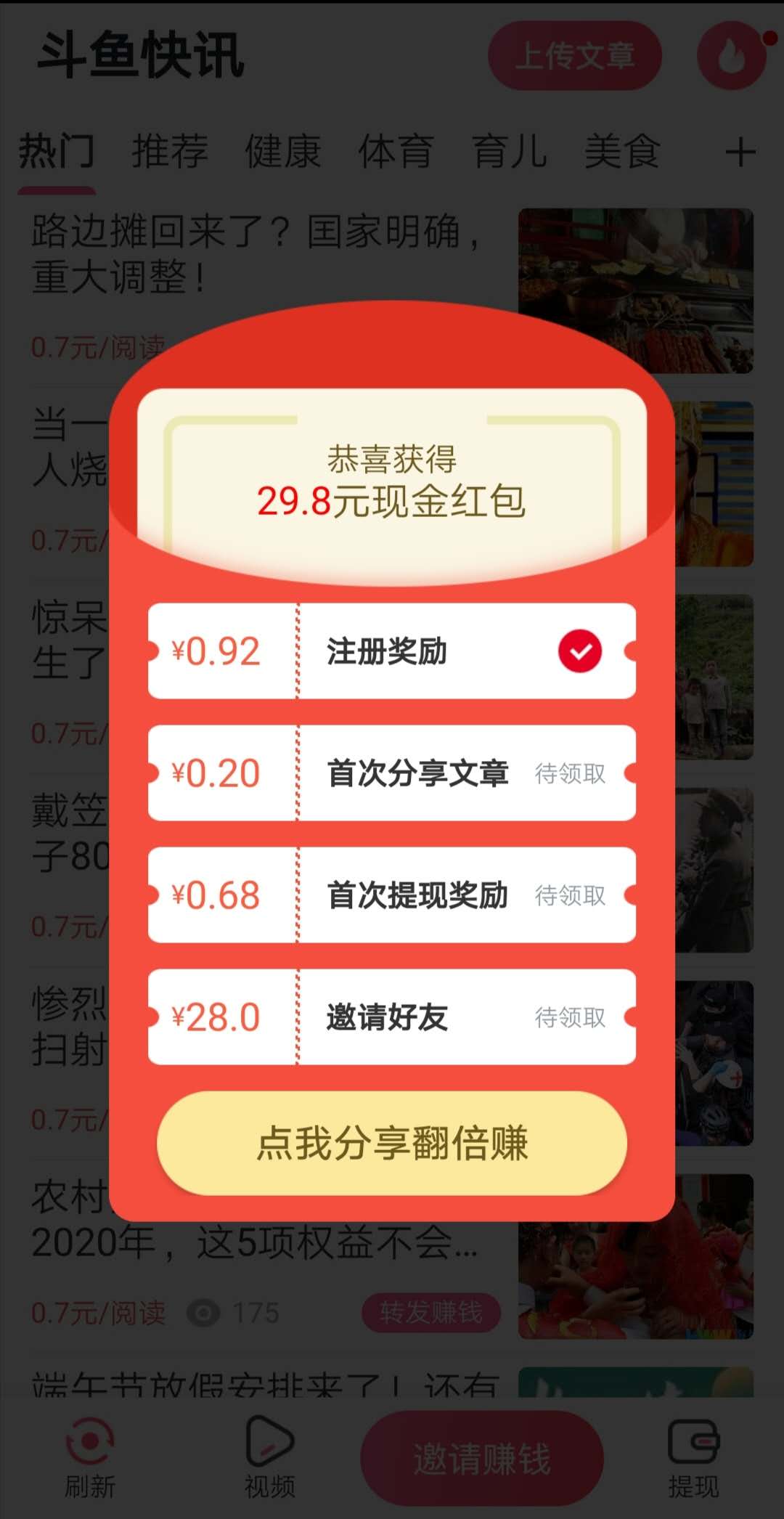Image resolution: width=784 pixels, height=1519 pixels.
Task: Switch to the 推荐 tab
Action: pyautogui.click(x=170, y=152)
